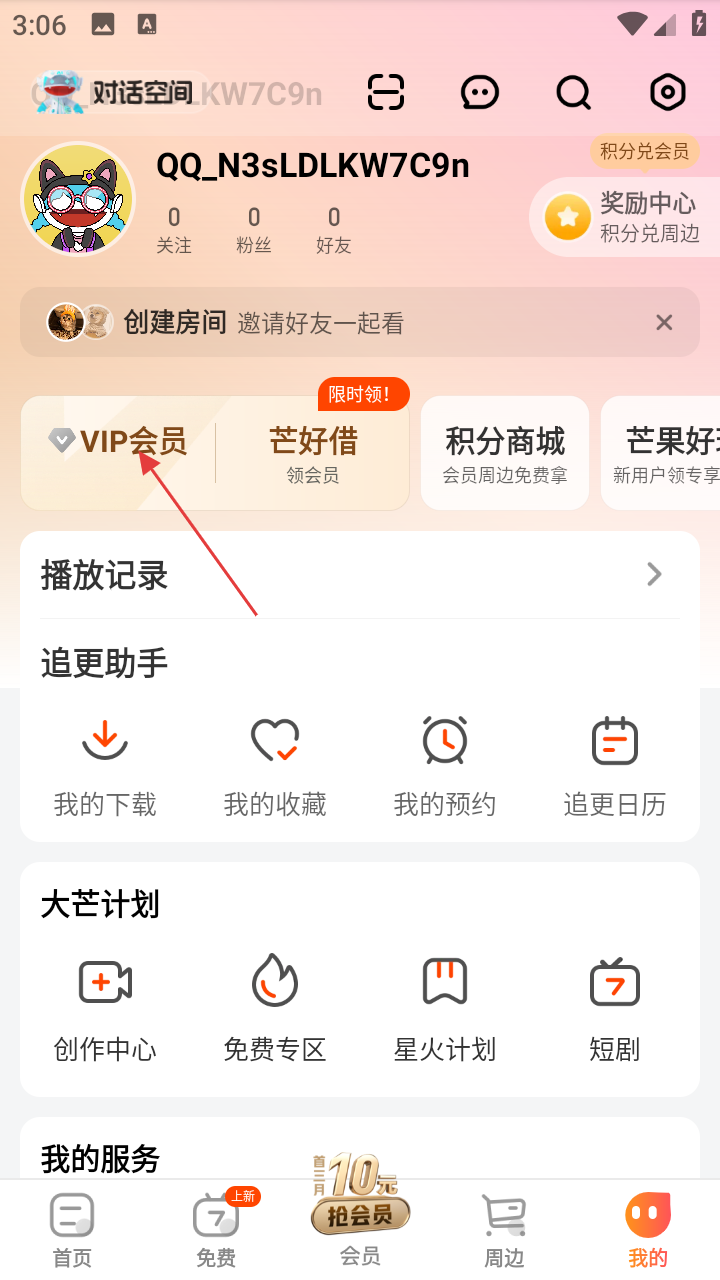Tap the search magnifier icon
The image size is (720, 1280).
point(573,92)
